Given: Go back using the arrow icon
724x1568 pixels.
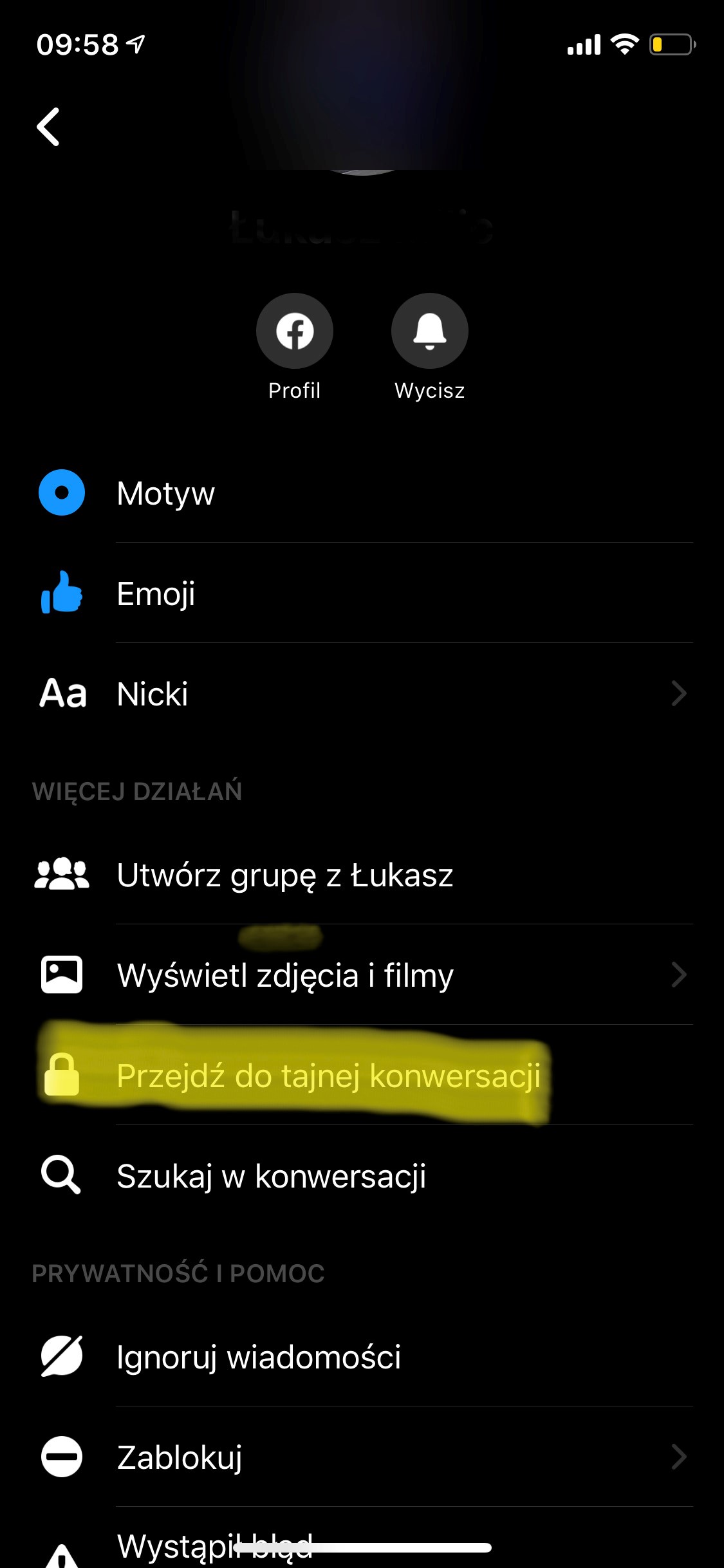Looking at the screenshot, I should [48, 127].
